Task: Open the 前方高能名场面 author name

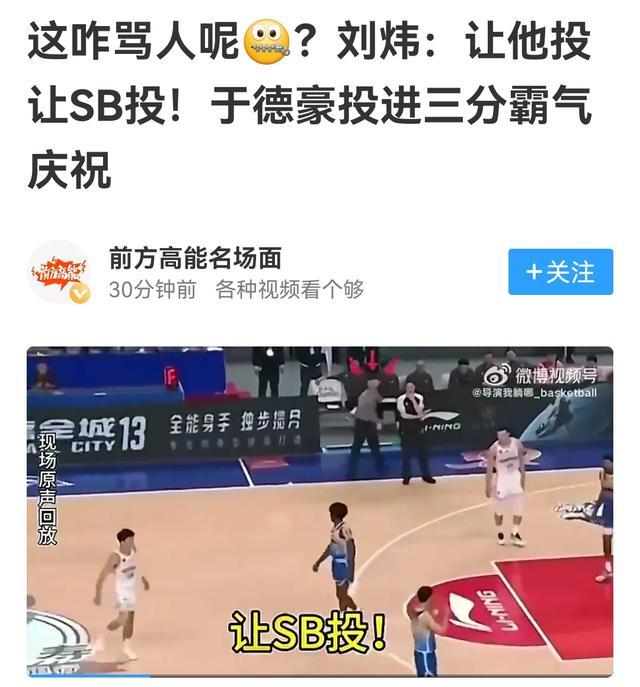Action: [195, 258]
